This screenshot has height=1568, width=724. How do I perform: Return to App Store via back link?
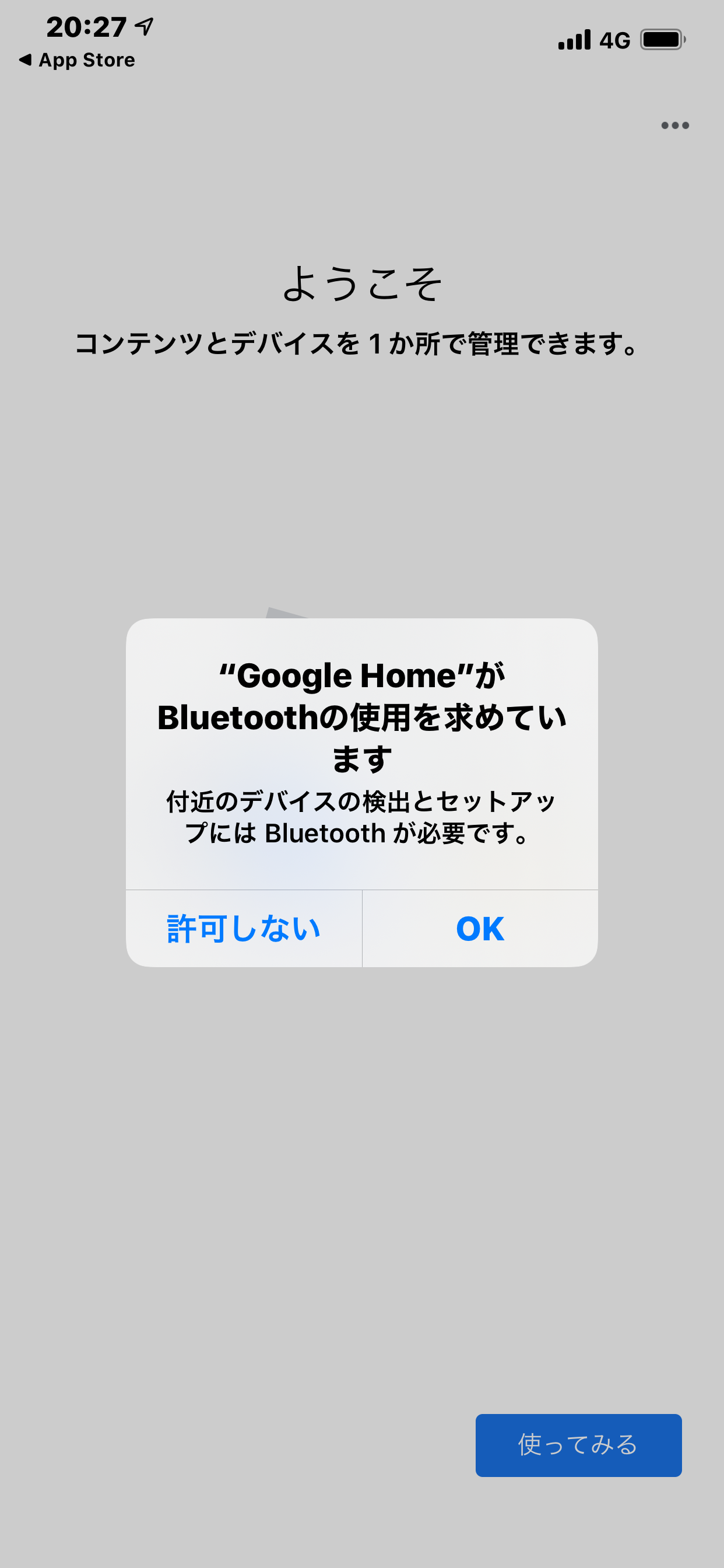point(78,60)
